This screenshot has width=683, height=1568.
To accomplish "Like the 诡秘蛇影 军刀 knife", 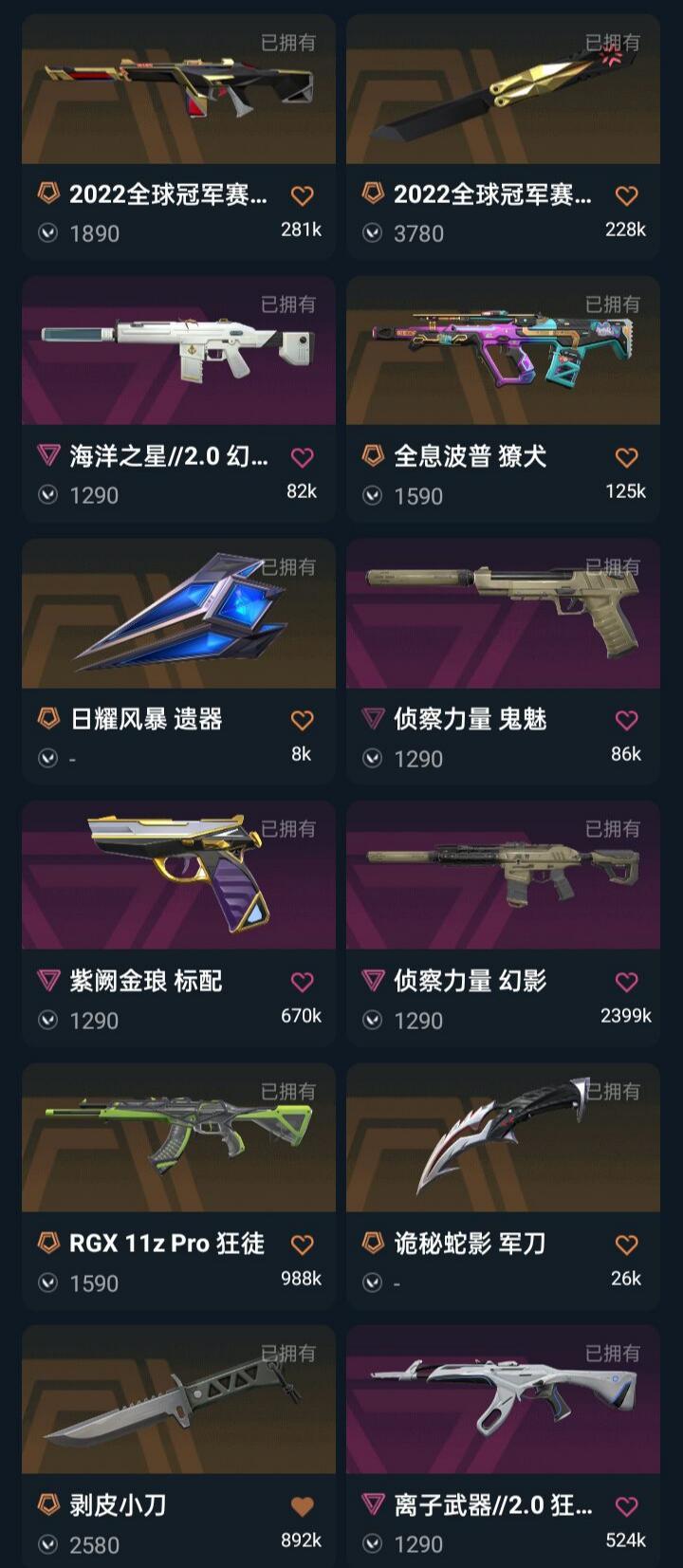I will [x=626, y=1245].
